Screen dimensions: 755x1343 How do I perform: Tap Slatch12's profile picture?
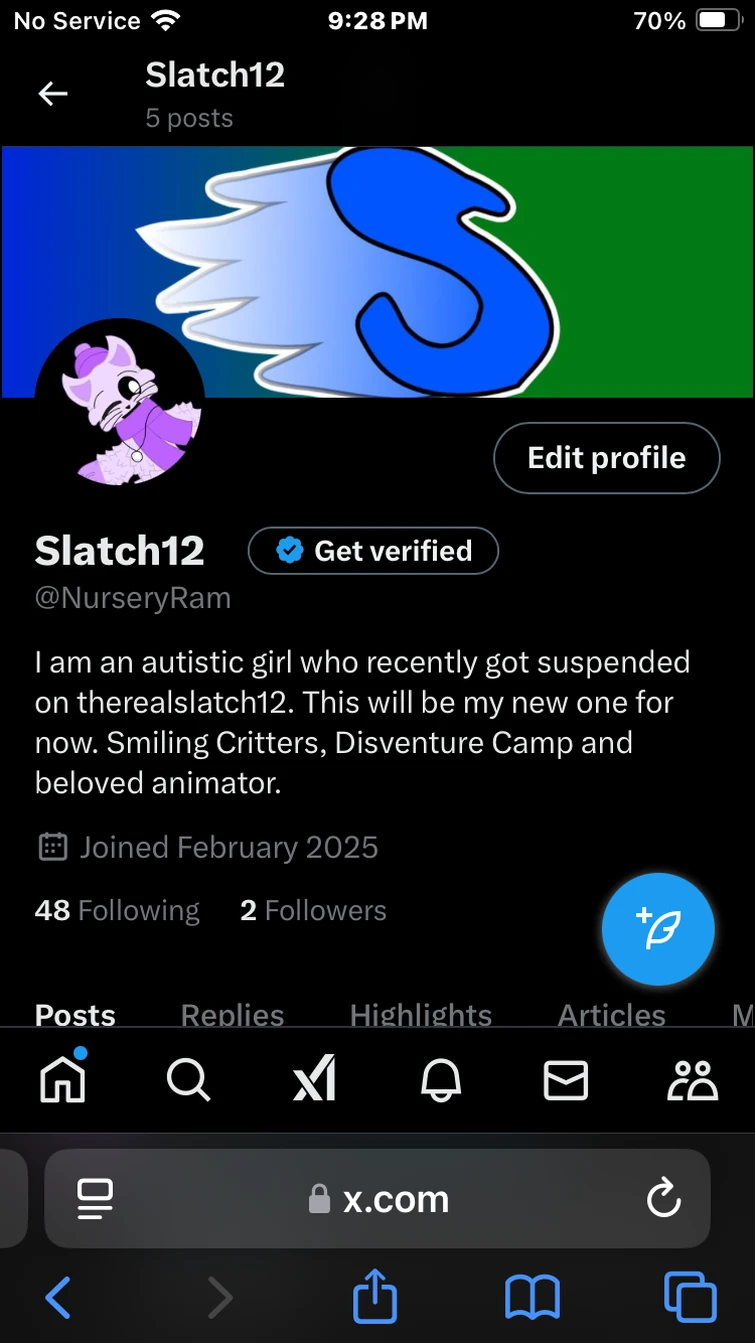(x=120, y=404)
